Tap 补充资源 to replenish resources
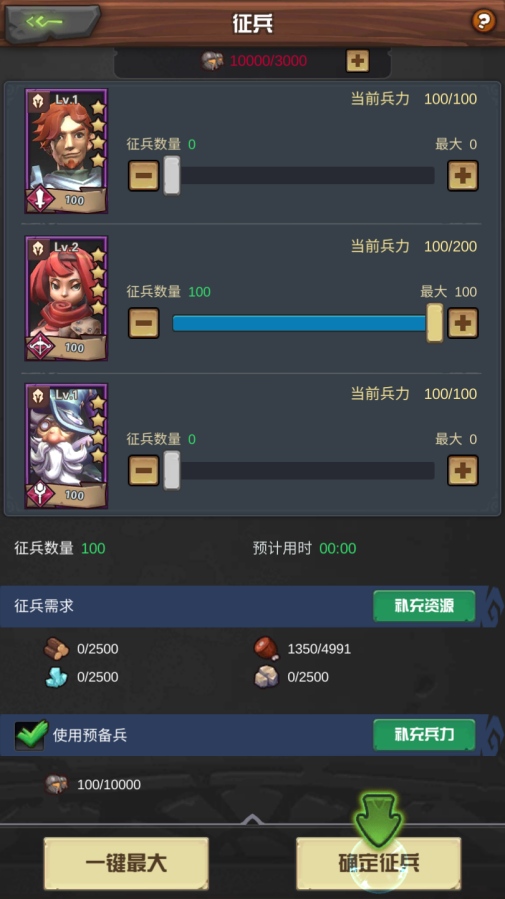The image size is (505, 899). 424,606
